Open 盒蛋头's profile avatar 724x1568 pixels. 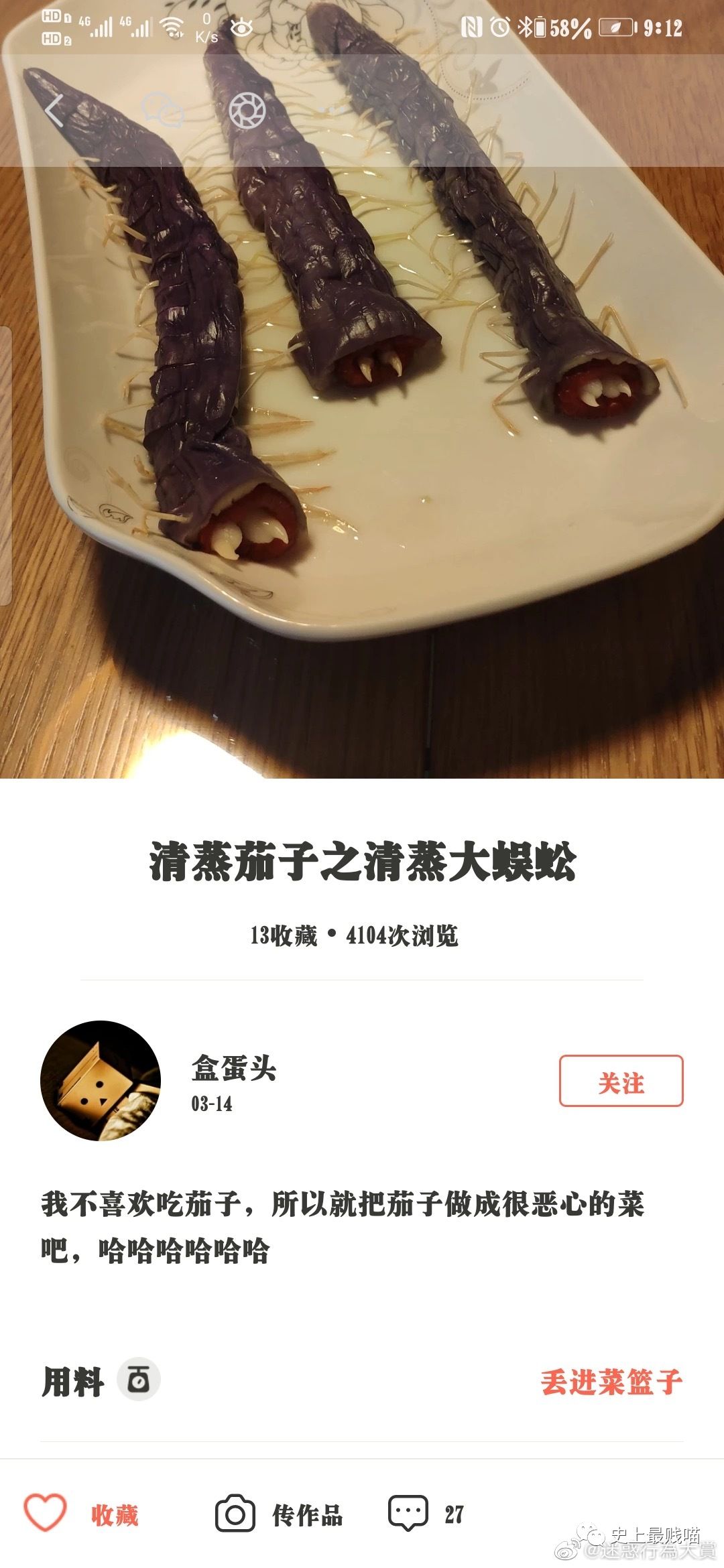pos(101,1080)
